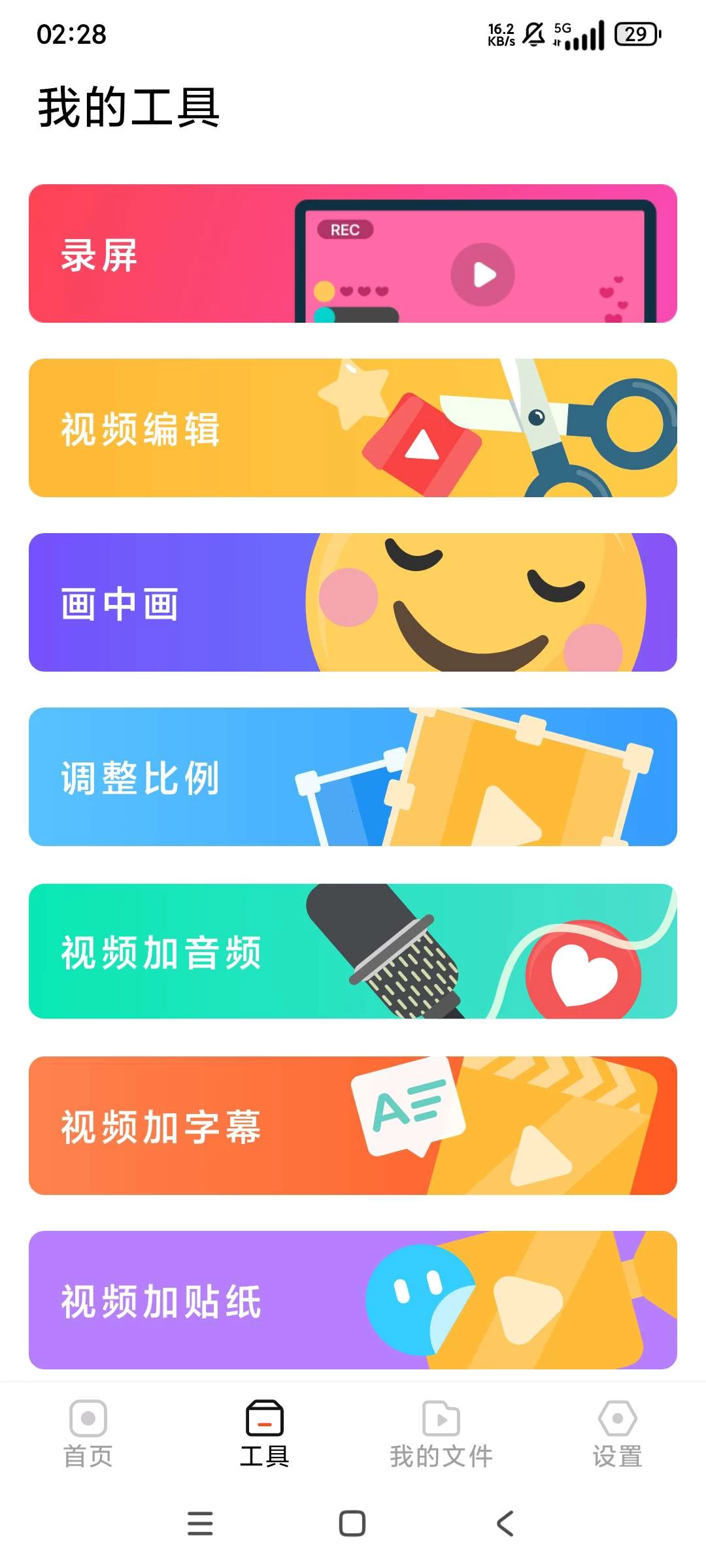Image resolution: width=706 pixels, height=1568 pixels.
Task: Launch the 画中画 picture-in-picture tool
Action: 353,602
